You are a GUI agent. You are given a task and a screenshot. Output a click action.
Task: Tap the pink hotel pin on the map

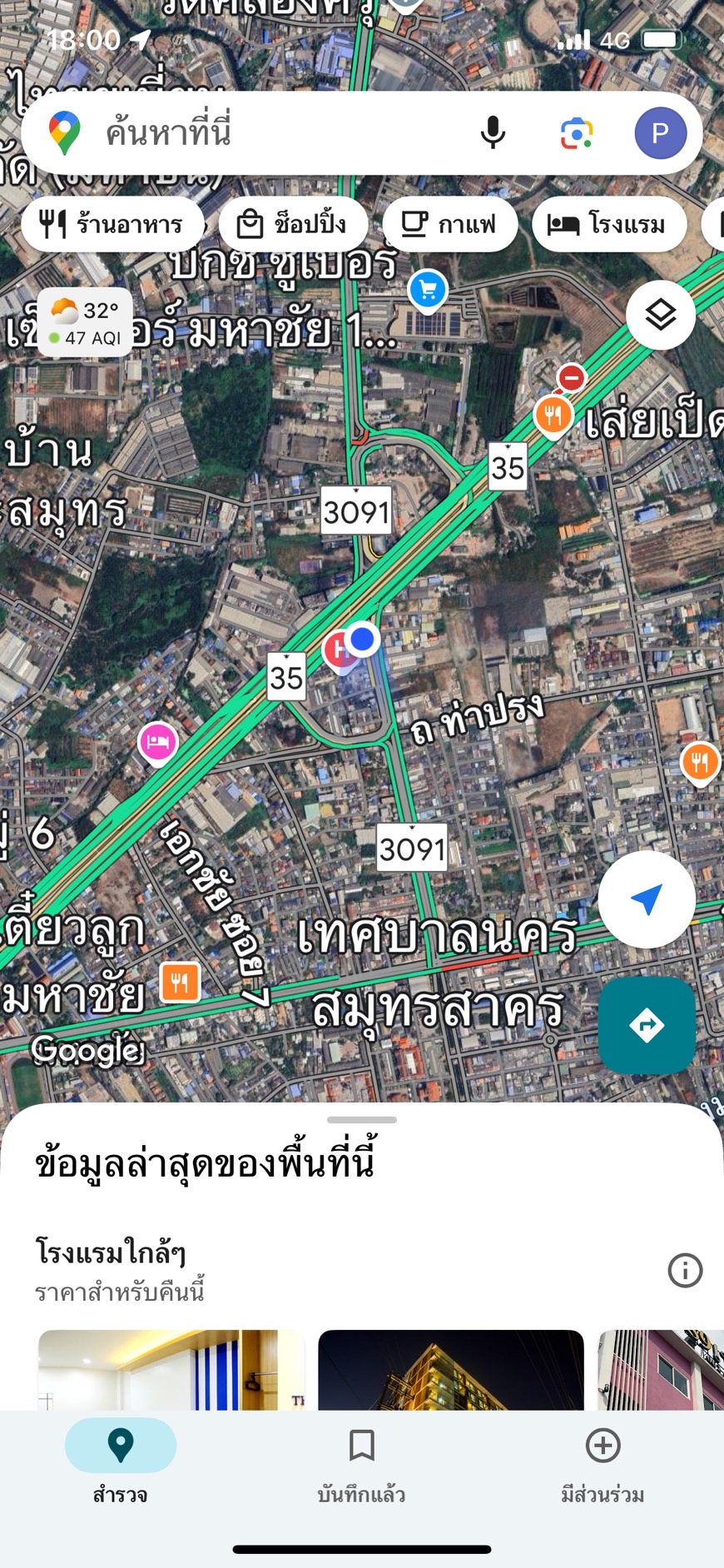point(157,741)
